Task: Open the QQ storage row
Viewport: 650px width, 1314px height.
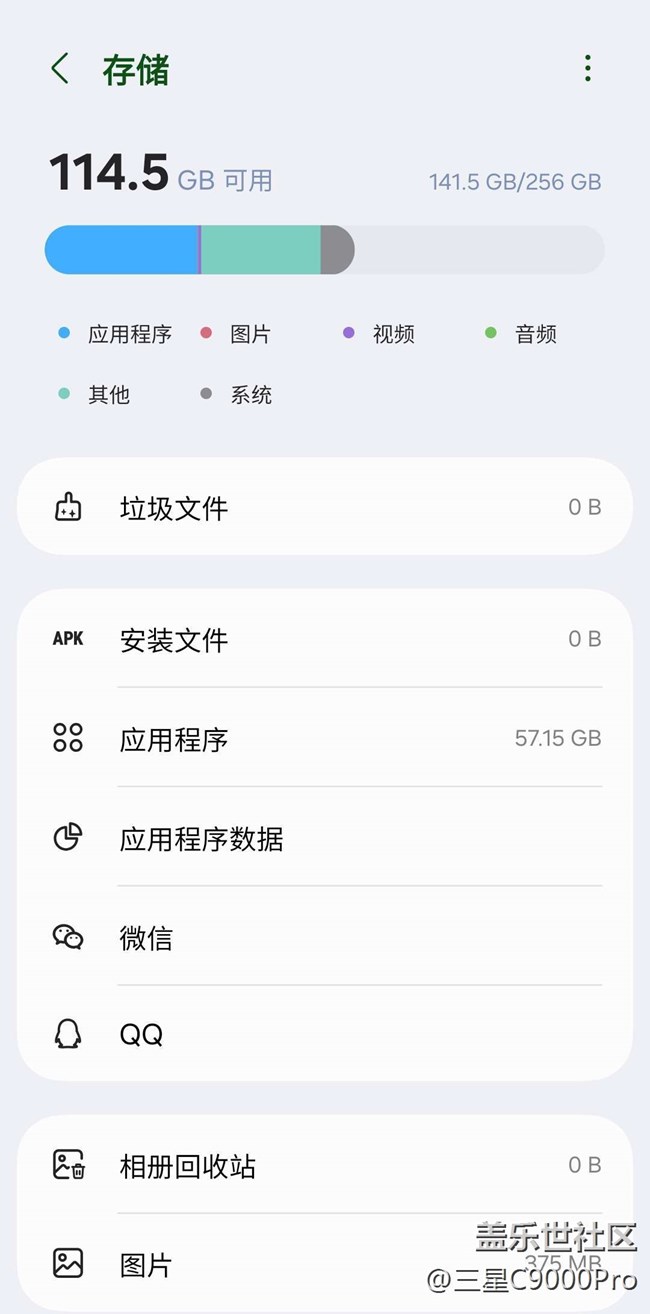Action: pyautogui.click(x=324, y=1034)
